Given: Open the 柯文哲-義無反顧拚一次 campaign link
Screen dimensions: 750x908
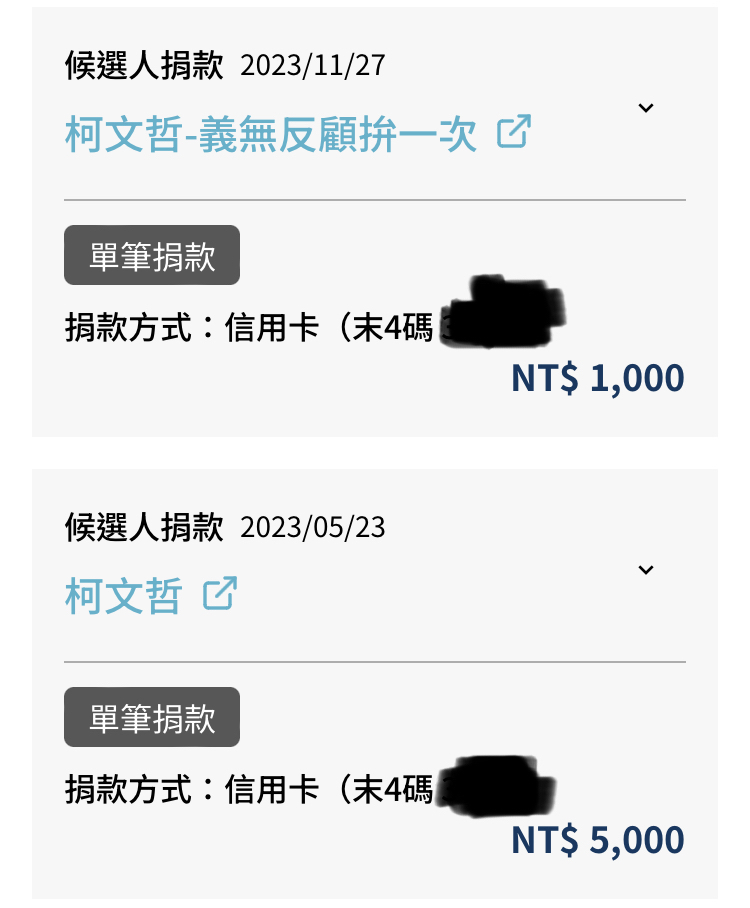Looking at the screenshot, I should pyautogui.click(x=271, y=134).
